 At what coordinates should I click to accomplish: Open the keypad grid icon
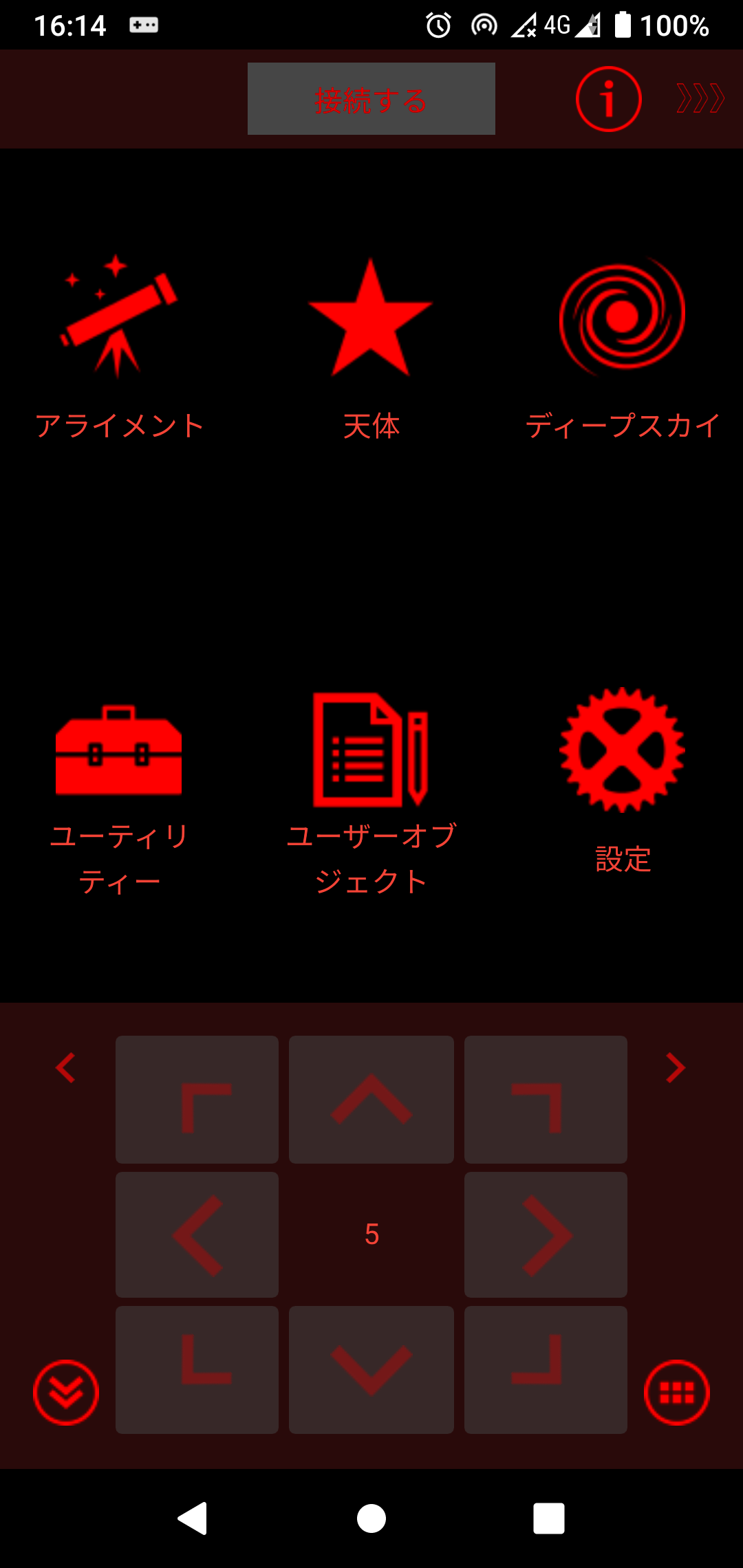point(677,1393)
